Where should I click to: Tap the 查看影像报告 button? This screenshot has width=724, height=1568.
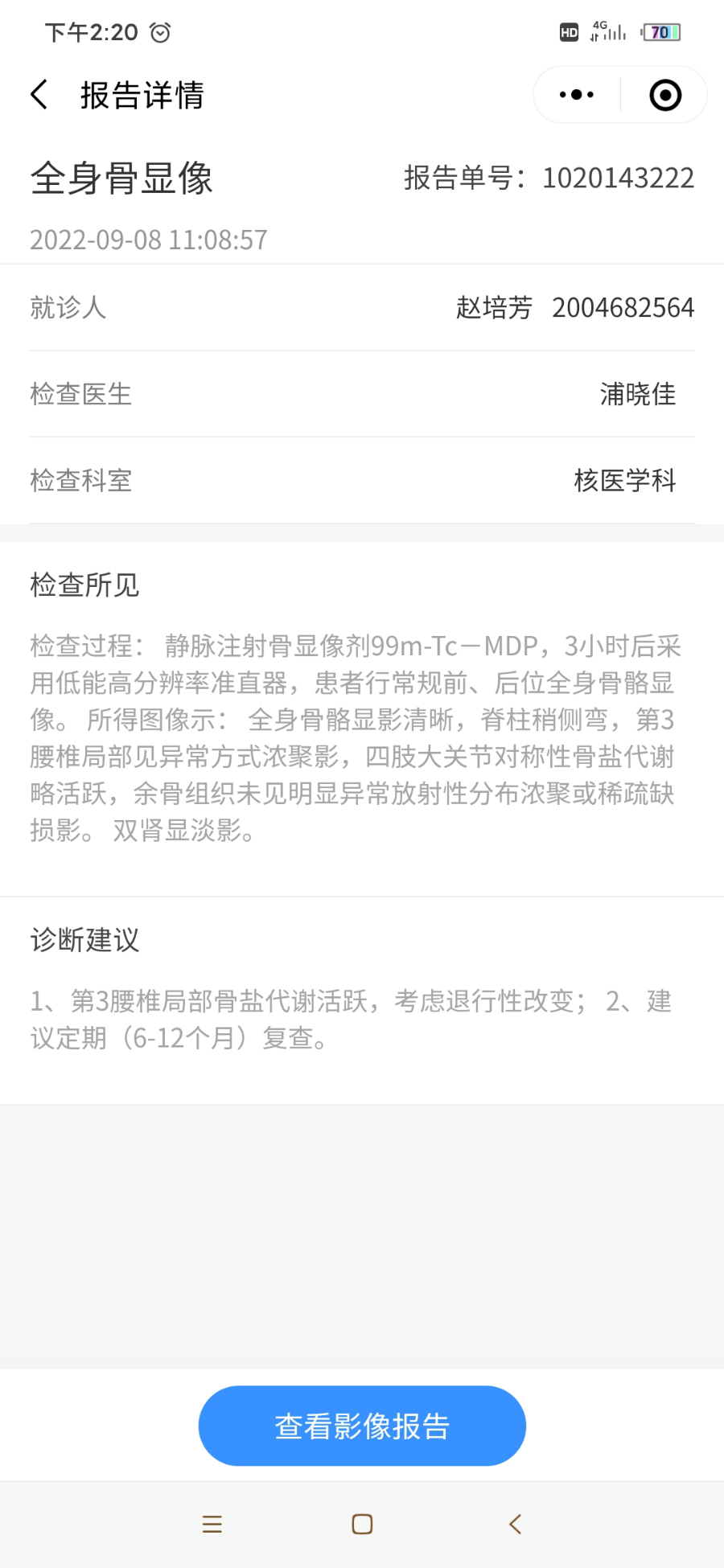pyautogui.click(x=362, y=1426)
